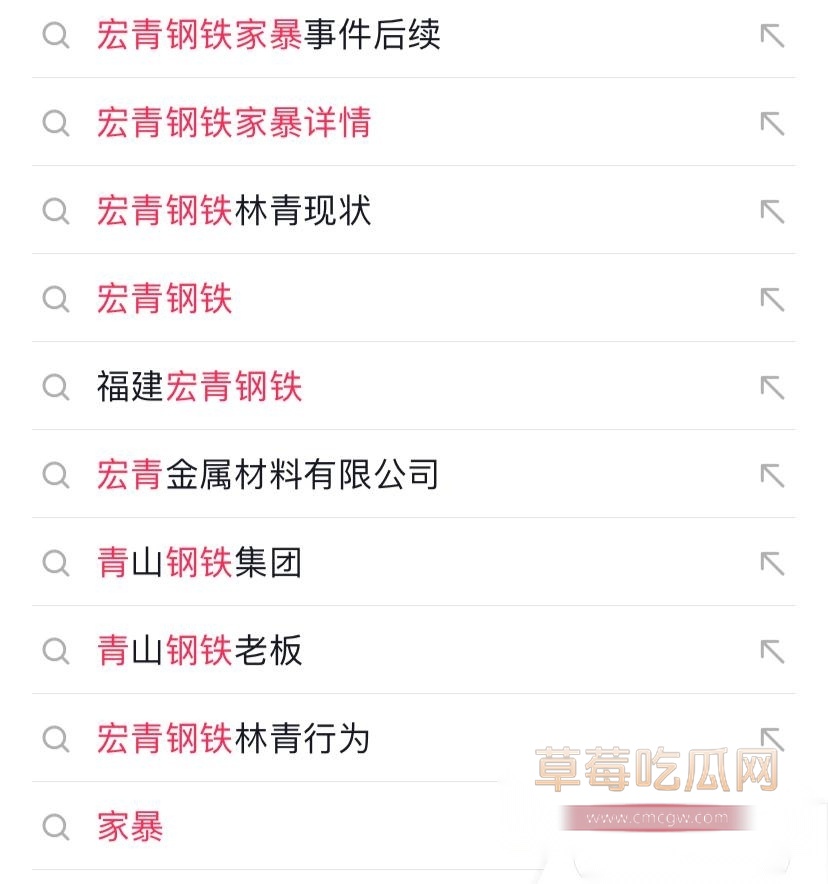This screenshot has height=884, width=828.
Task: Search suggestion 宏青钢铁家暴事件后续
Action: [x=268, y=36]
